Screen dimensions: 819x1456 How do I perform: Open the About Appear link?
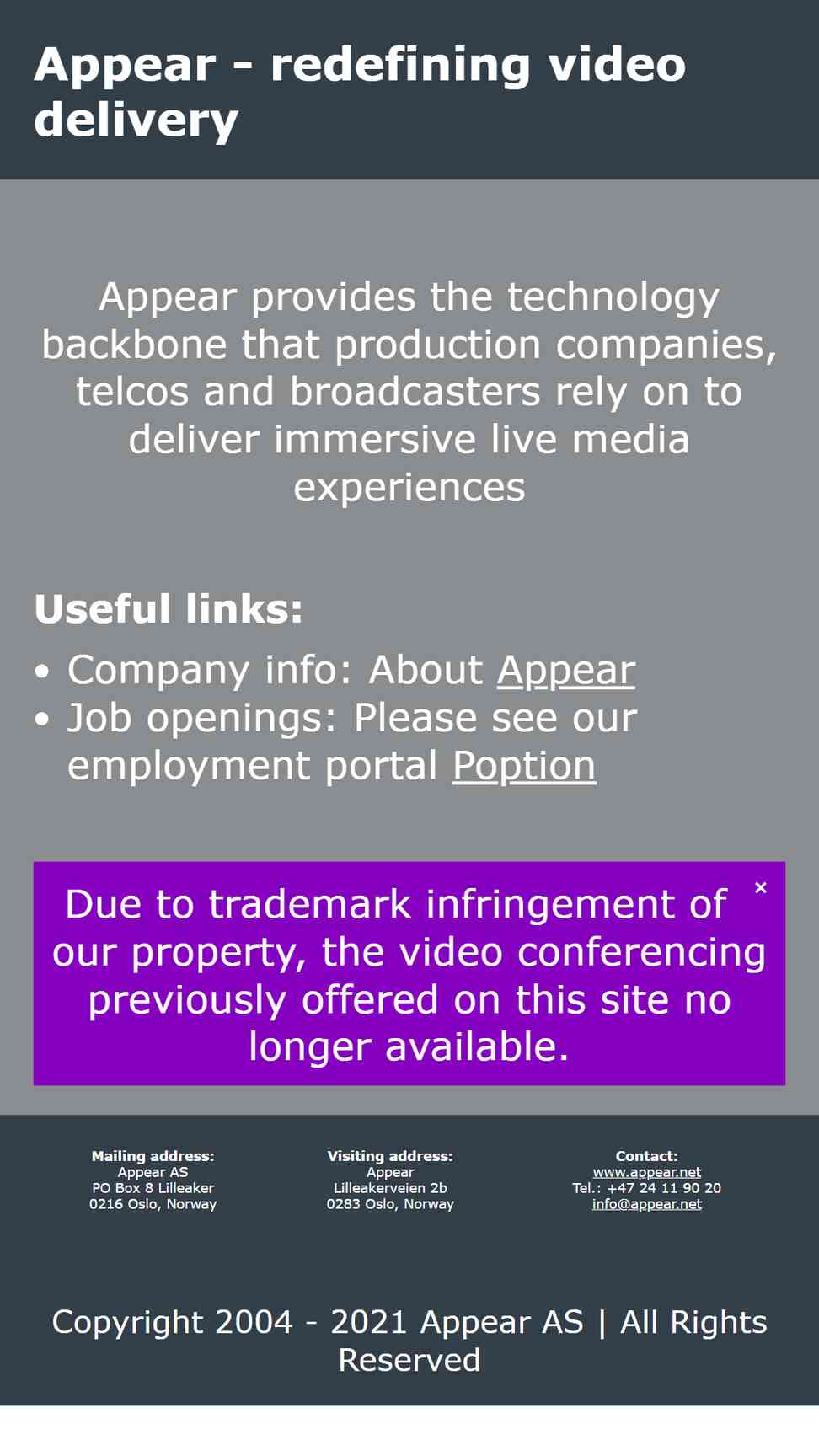click(x=565, y=671)
